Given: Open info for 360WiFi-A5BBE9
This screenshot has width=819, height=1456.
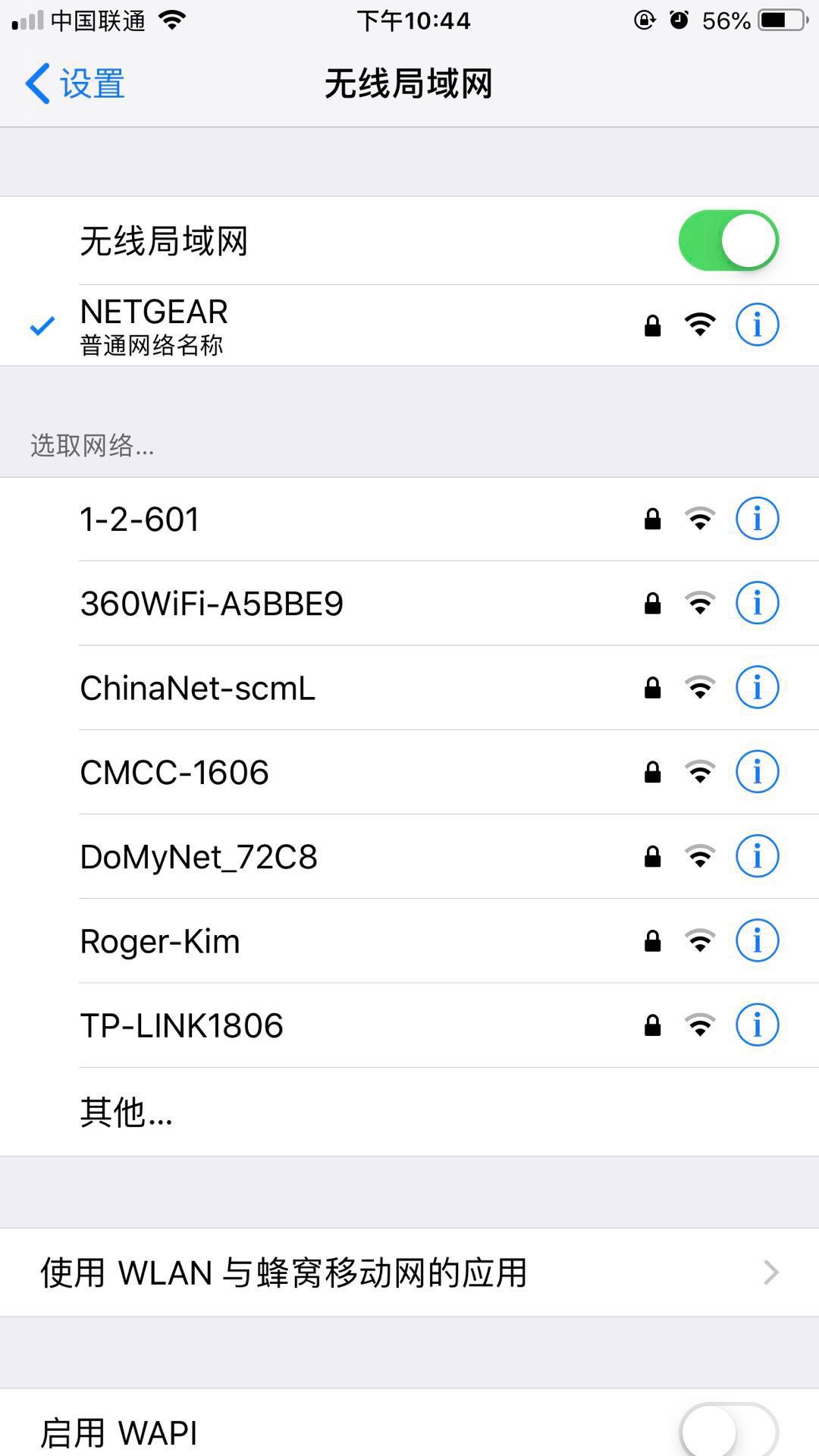Looking at the screenshot, I should click(757, 604).
